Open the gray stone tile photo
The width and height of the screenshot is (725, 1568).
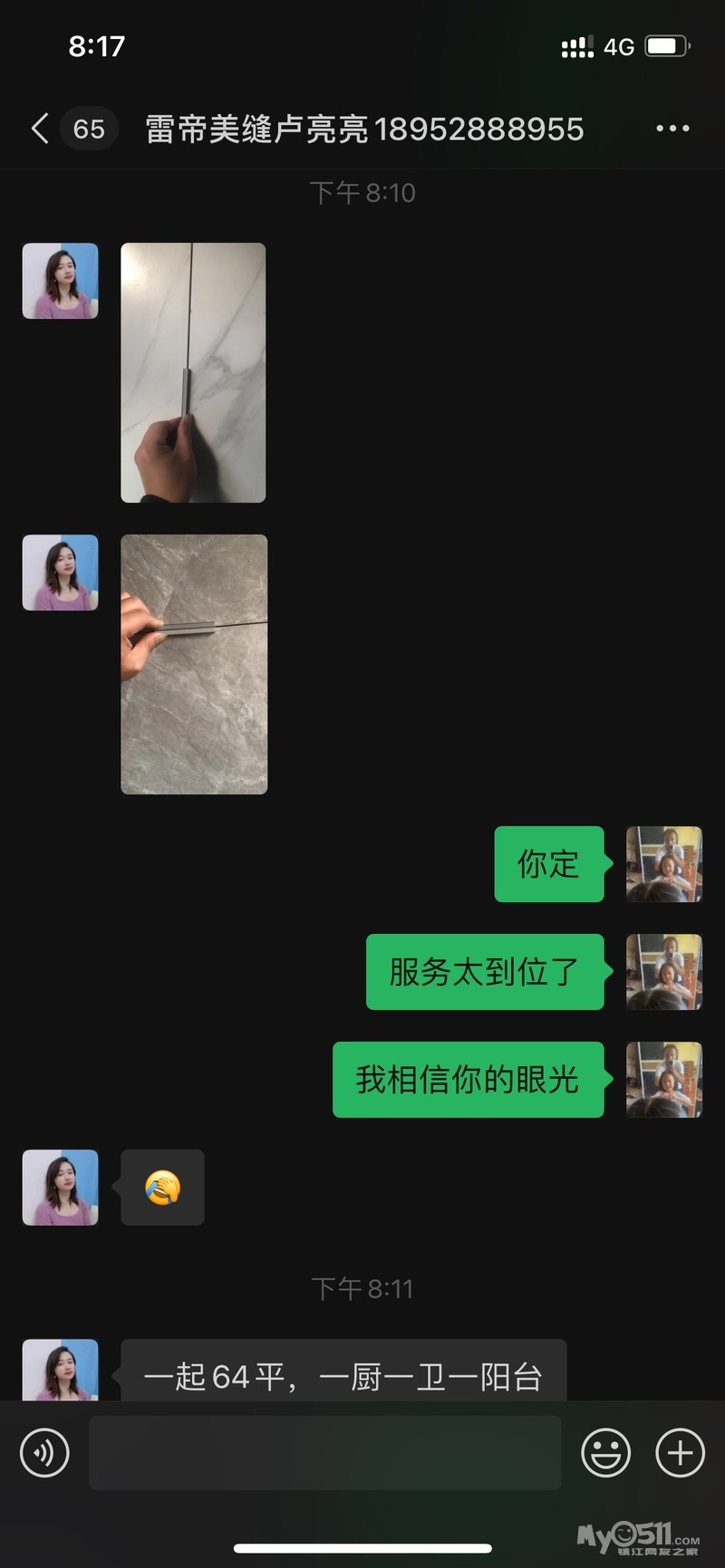[x=194, y=664]
